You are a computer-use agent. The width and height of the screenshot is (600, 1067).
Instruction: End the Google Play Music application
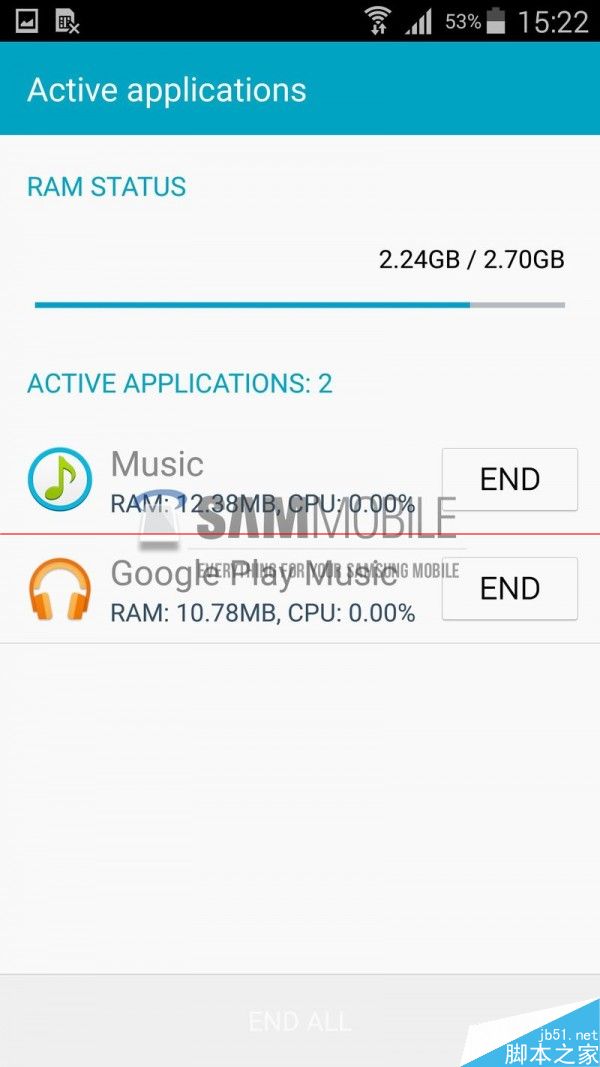point(509,589)
